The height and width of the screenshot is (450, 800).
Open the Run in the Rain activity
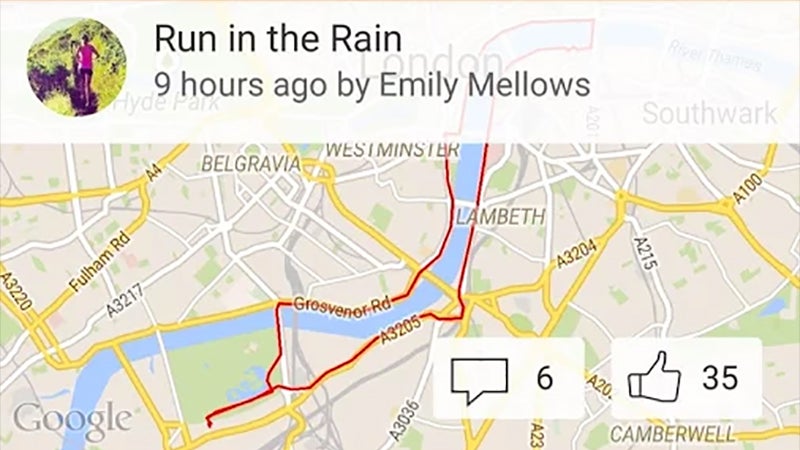pos(278,40)
